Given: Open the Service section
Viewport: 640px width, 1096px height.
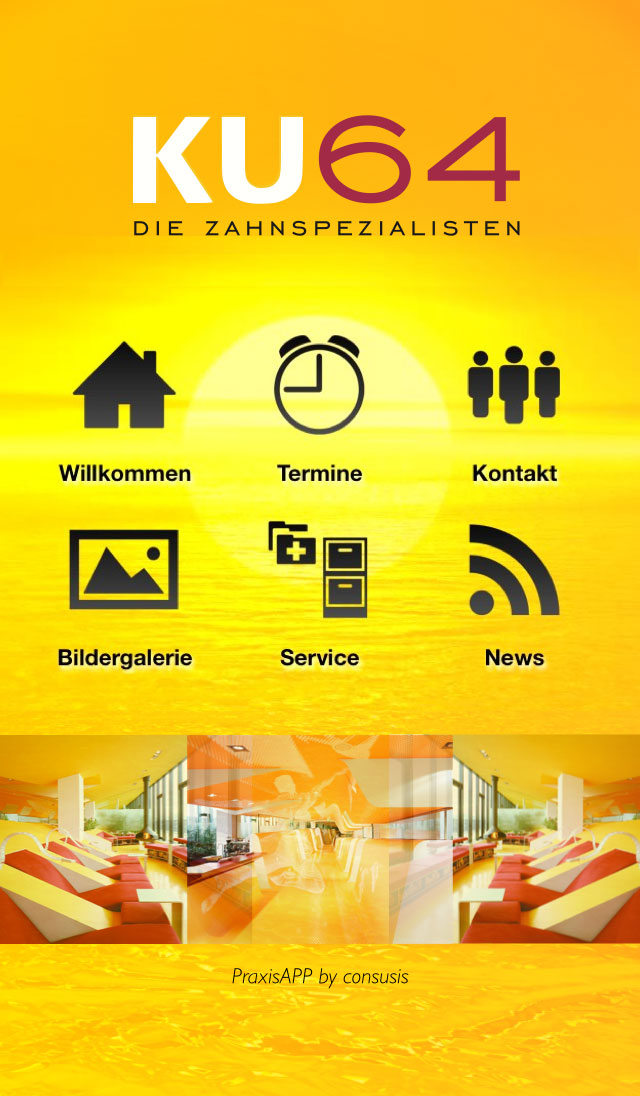Looking at the screenshot, I should click(x=319, y=570).
